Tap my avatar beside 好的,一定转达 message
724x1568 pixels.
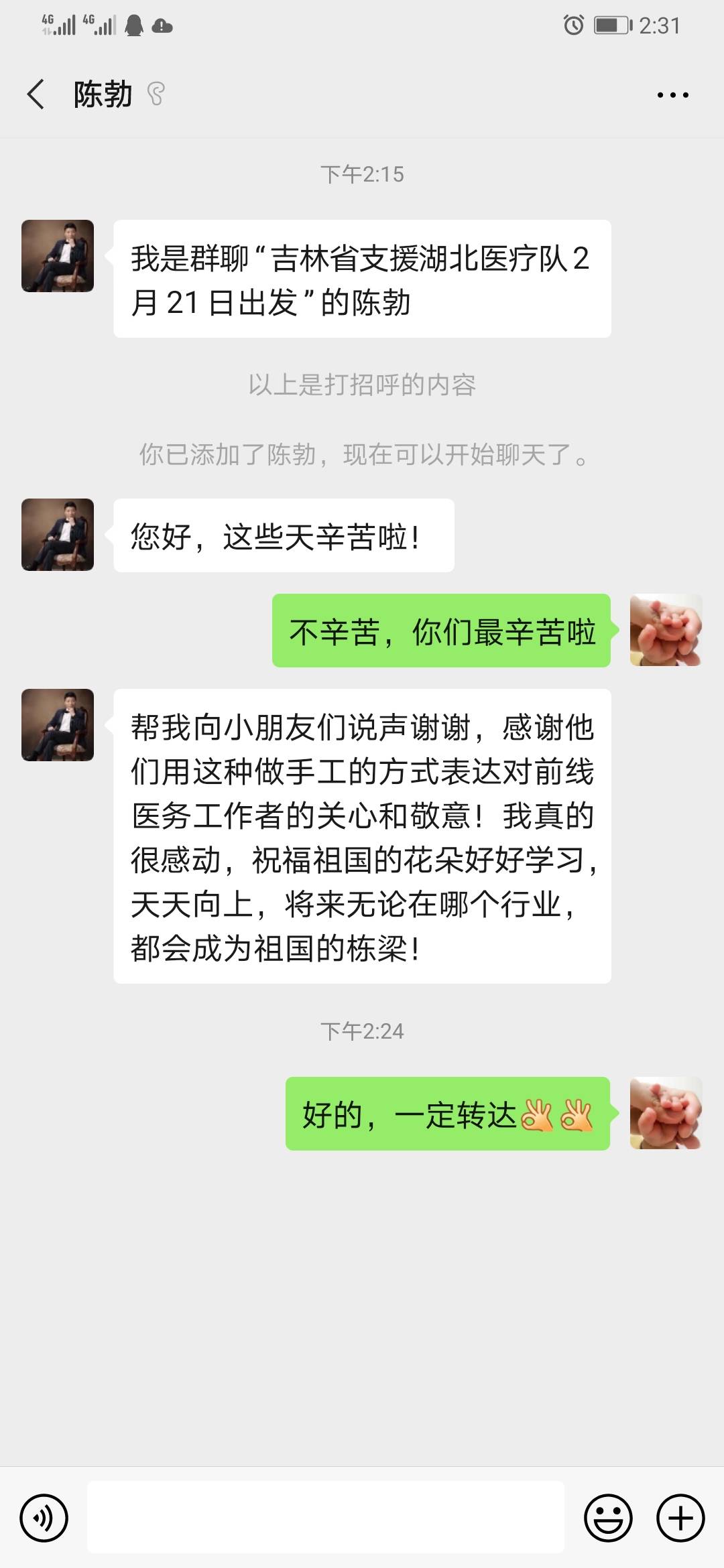pyautogui.click(x=666, y=1113)
